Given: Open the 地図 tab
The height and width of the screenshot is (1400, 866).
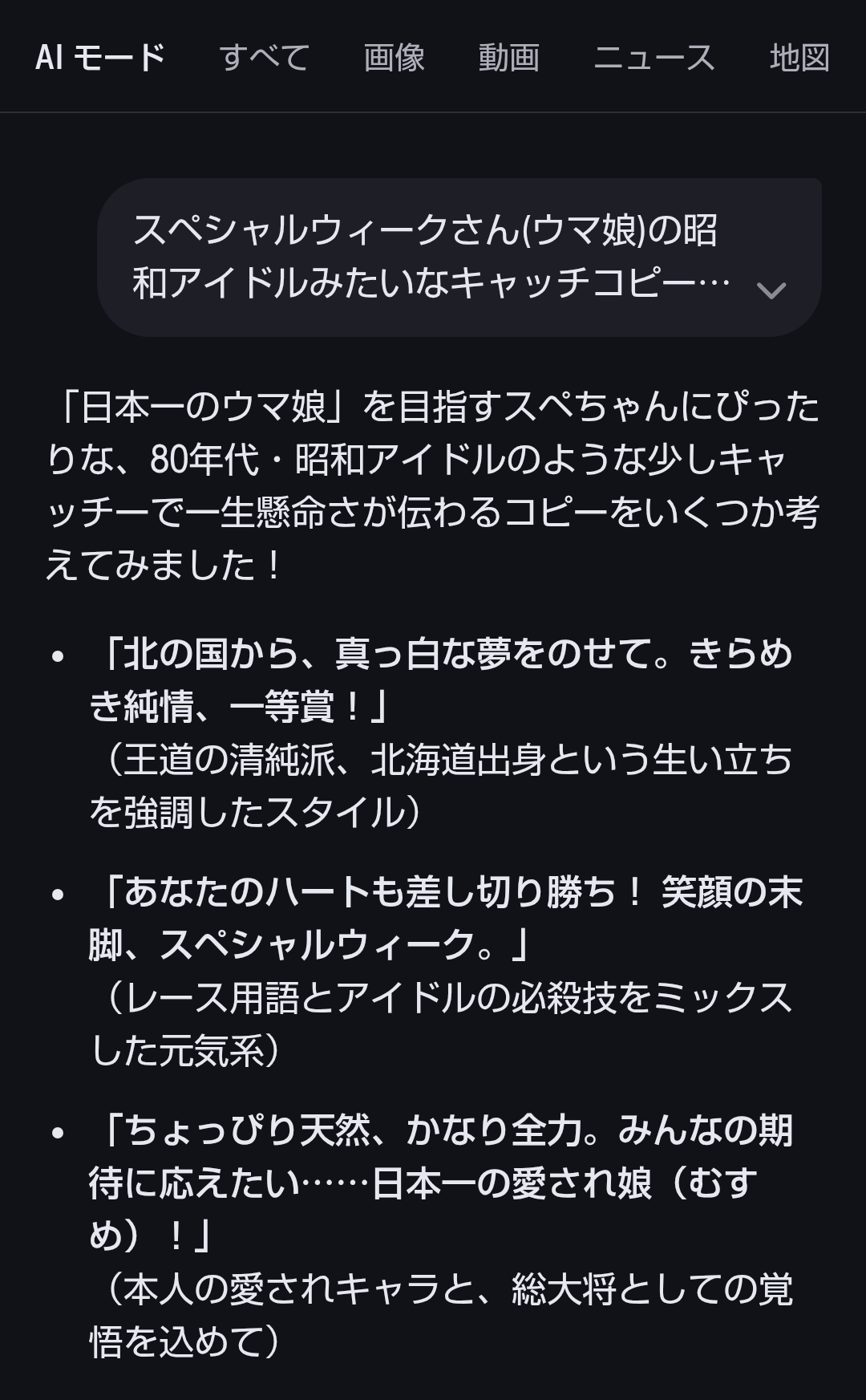Looking at the screenshot, I should coord(799,58).
